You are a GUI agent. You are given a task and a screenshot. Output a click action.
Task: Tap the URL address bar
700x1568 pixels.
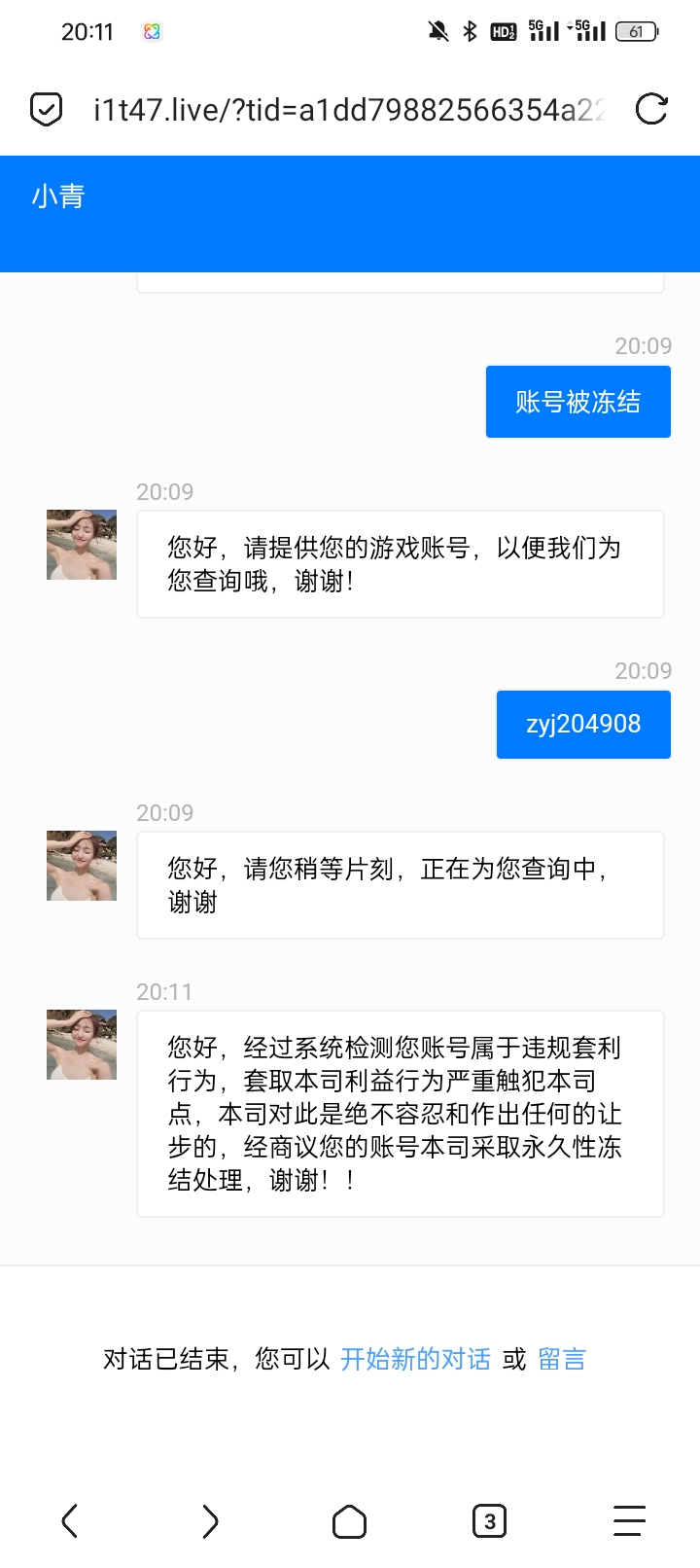click(350, 110)
